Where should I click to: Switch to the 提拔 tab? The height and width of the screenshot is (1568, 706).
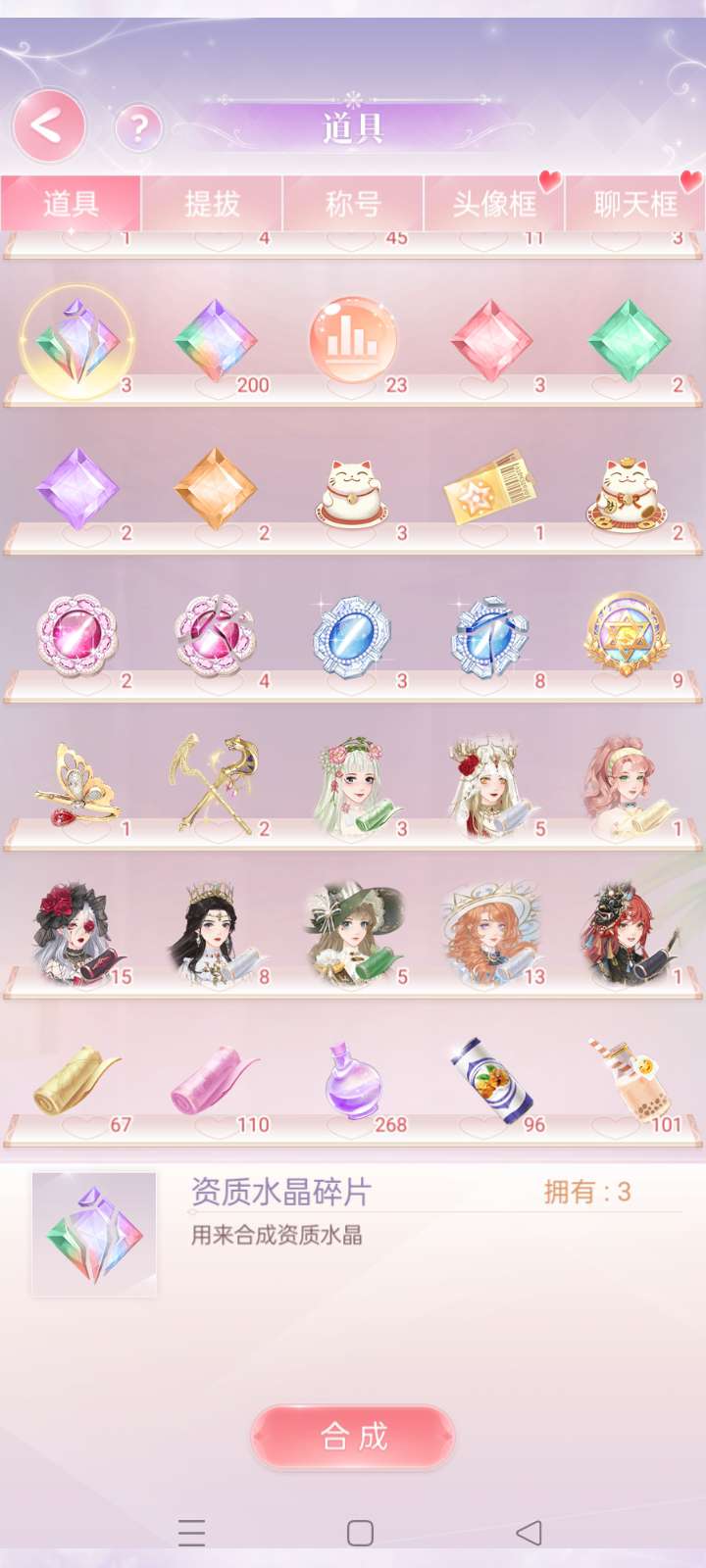pos(212,204)
